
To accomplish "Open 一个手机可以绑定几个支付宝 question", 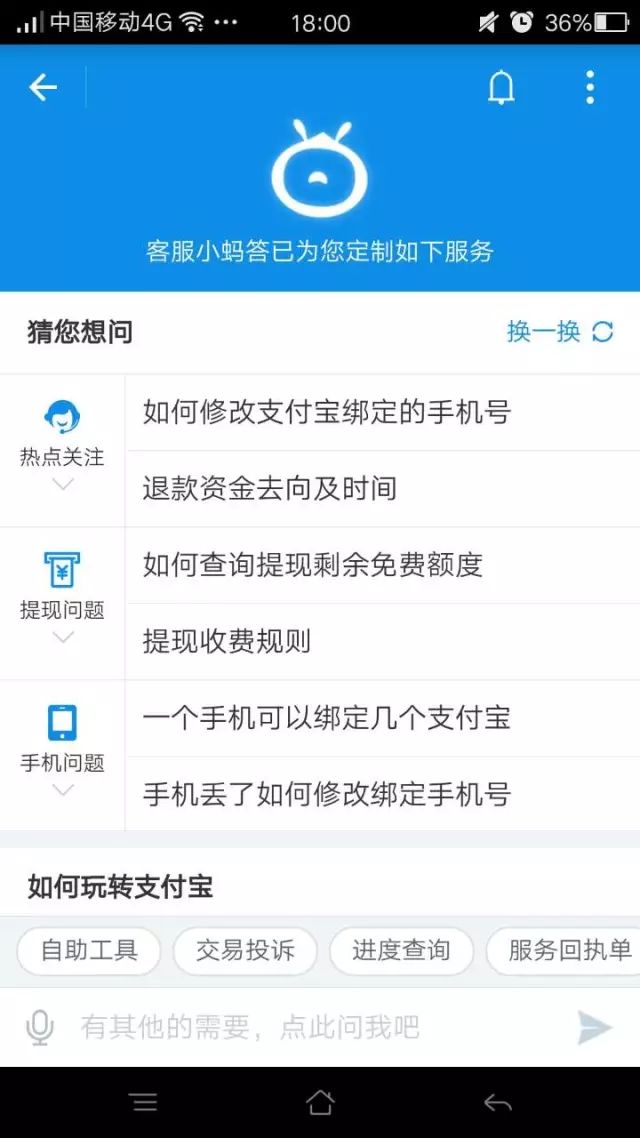I will (x=327, y=718).
